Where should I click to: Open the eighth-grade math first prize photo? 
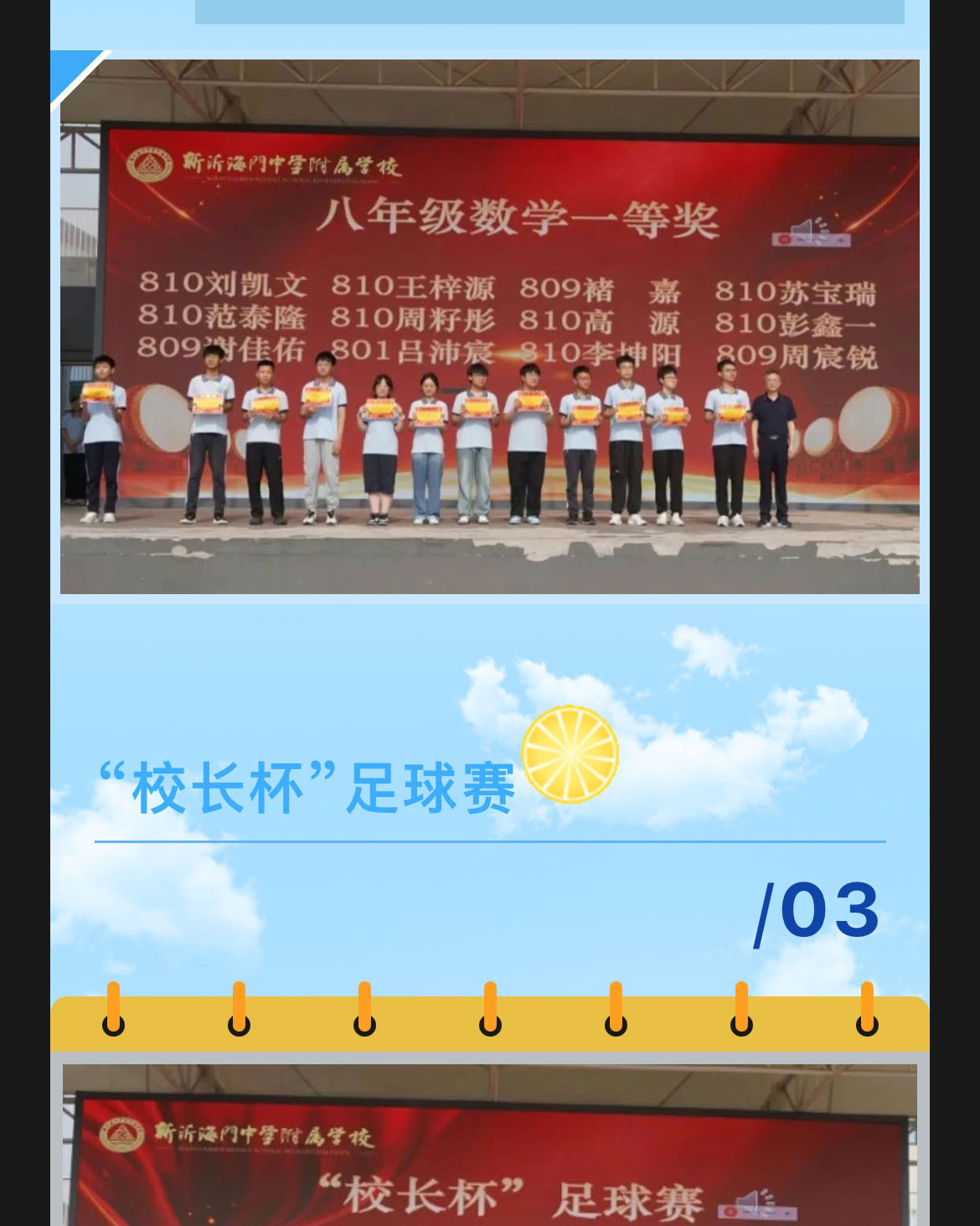[489, 327]
